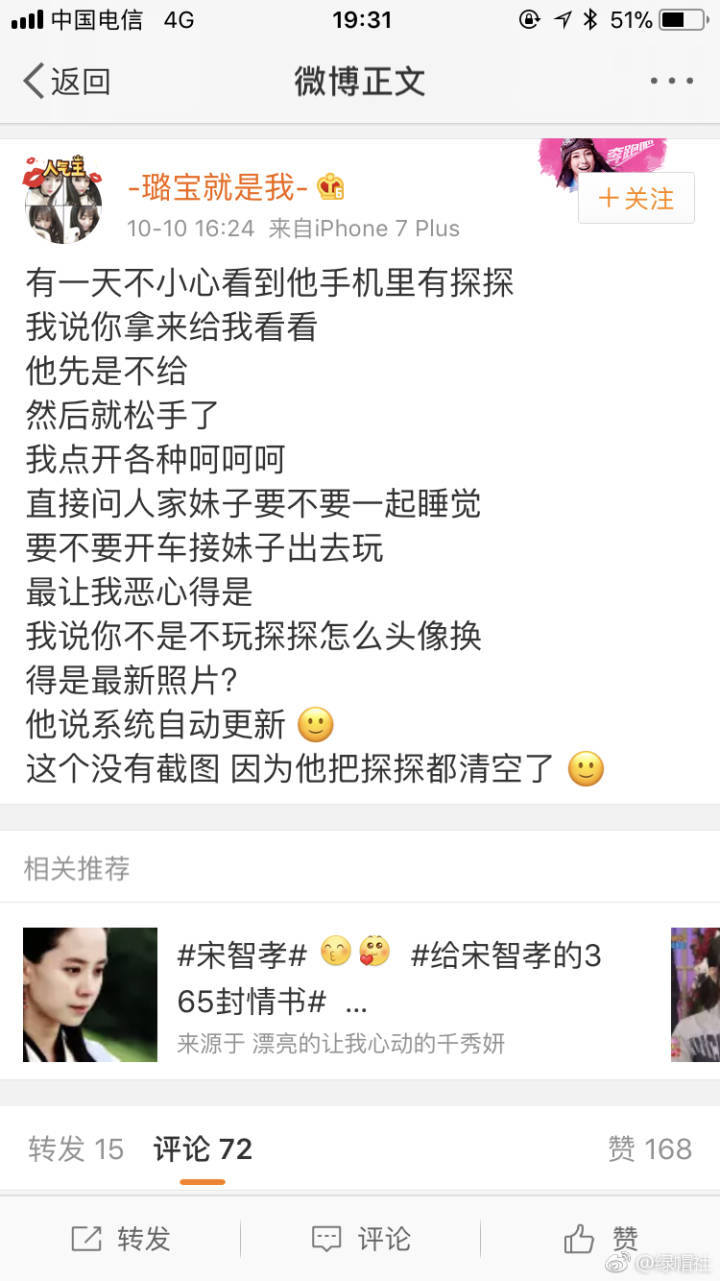The image size is (720, 1281).
Task: Toggle follow with the +关注 button
Action: point(636,198)
